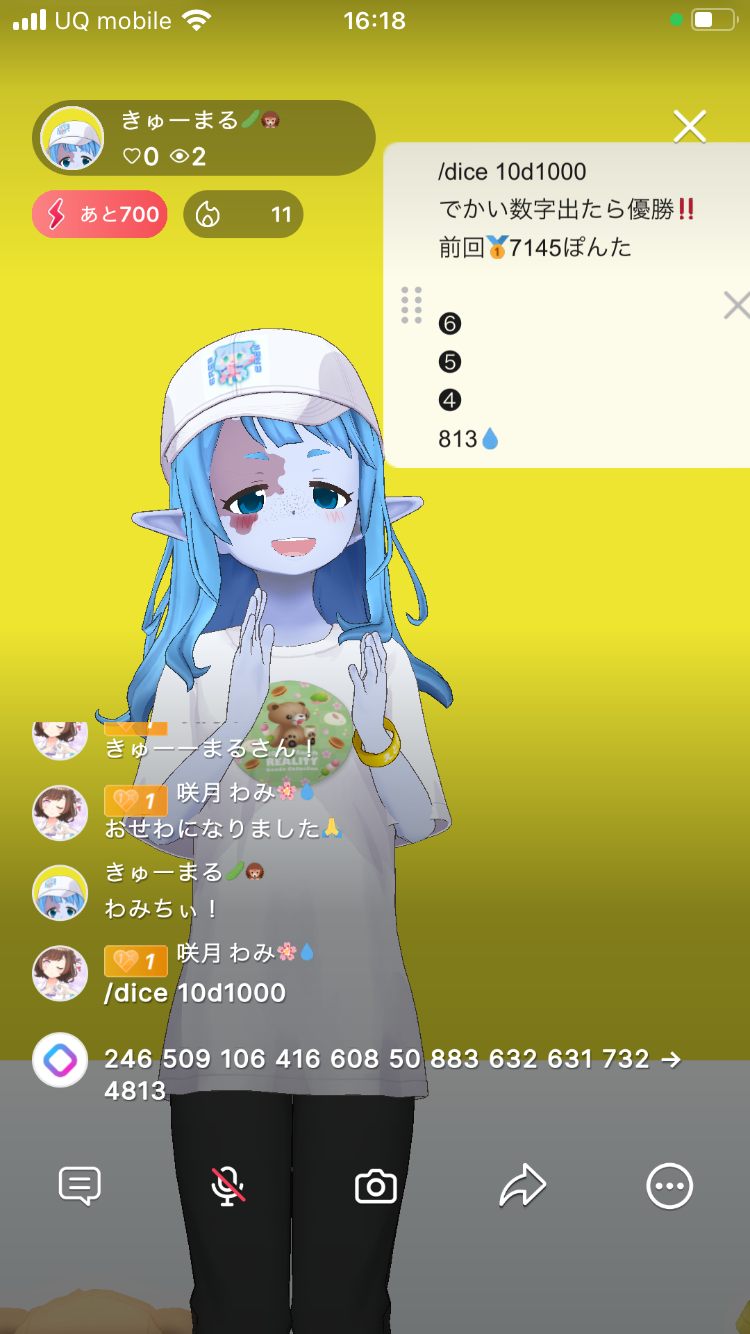Viewport: 750px width, 1334px height.
Task: Open きゅーまる's avatar beside わみちぃ！ comment
Action: coord(60,892)
